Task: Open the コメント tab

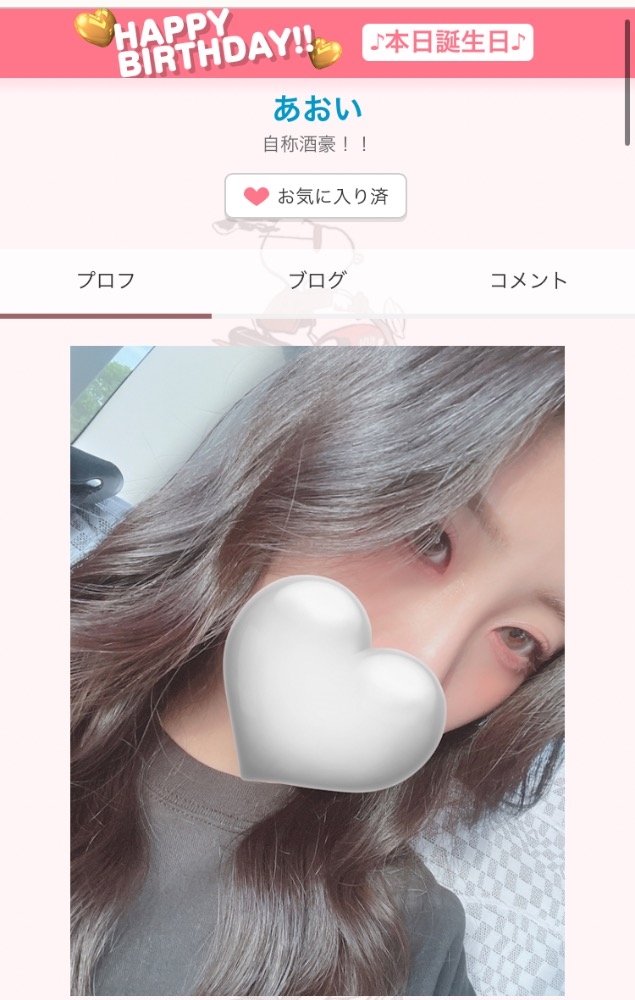Action: click(529, 281)
